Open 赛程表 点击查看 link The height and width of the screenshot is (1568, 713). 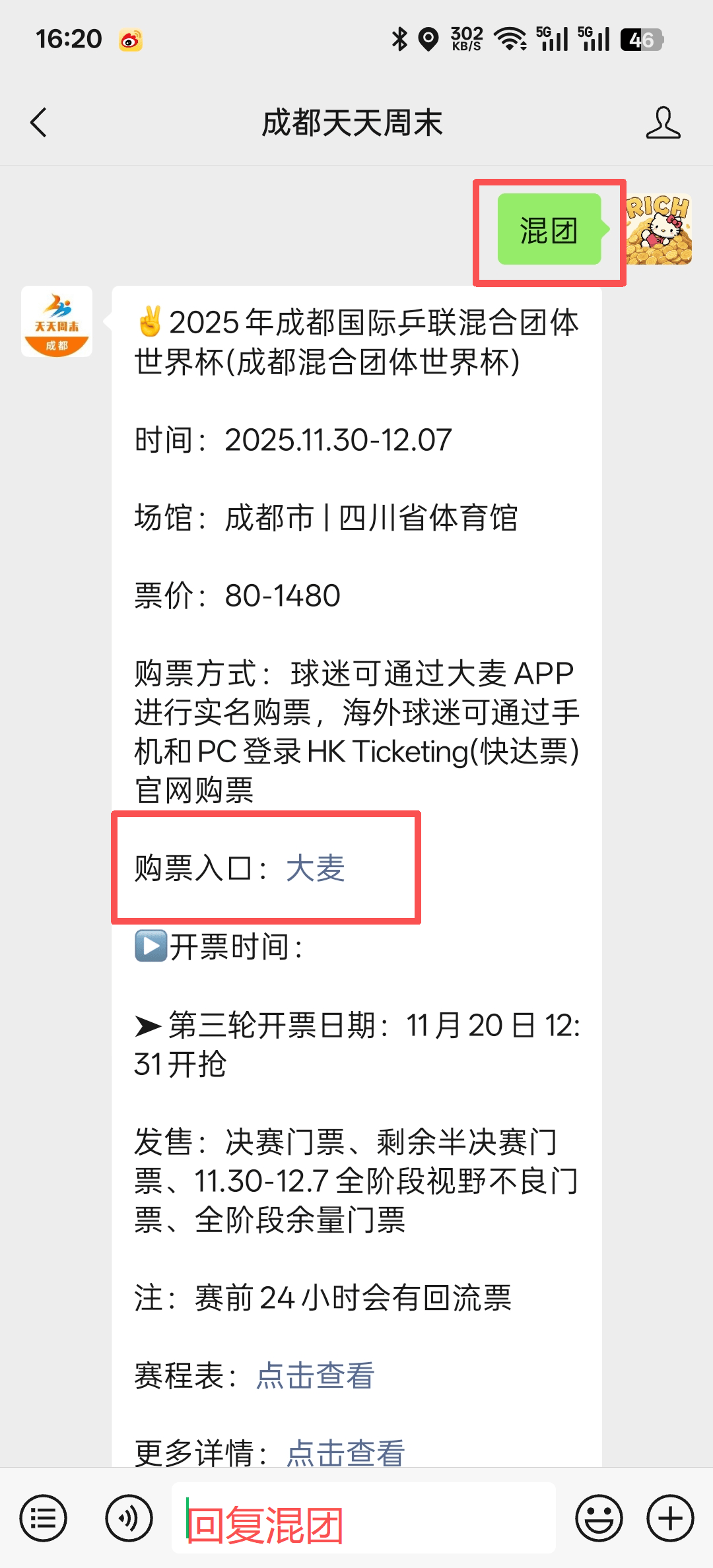[316, 1376]
